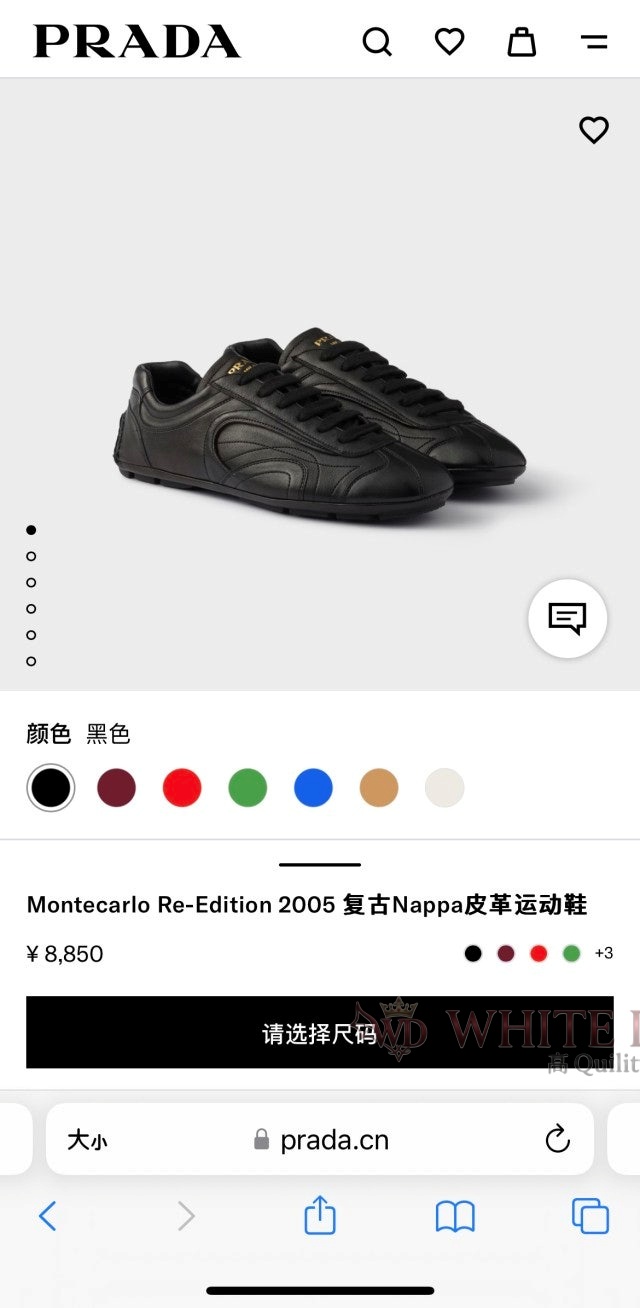Image resolution: width=640 pixels, height=1308 pixels.
Task: Open the search icon in Prada header
Action: pos(377,42)
